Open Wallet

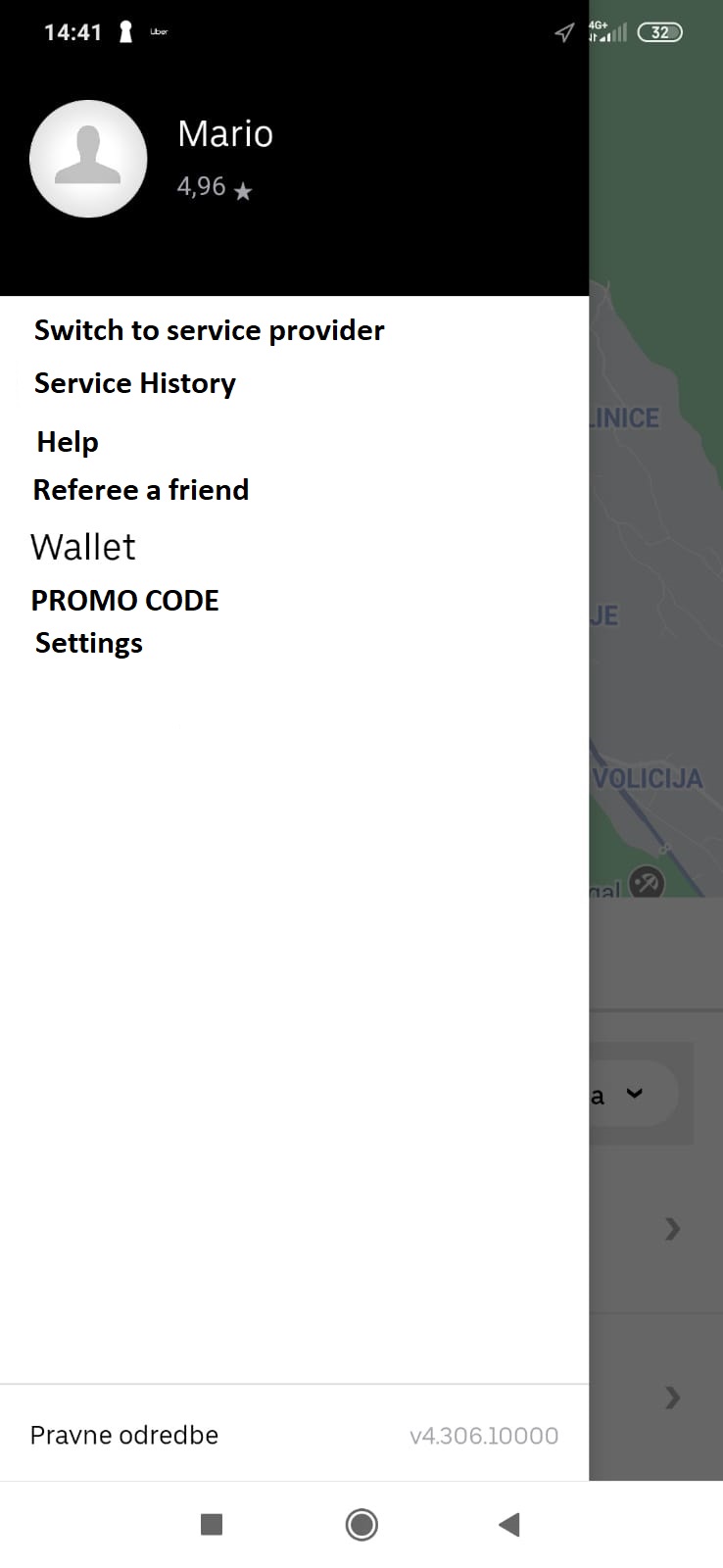tap(83, 547)
